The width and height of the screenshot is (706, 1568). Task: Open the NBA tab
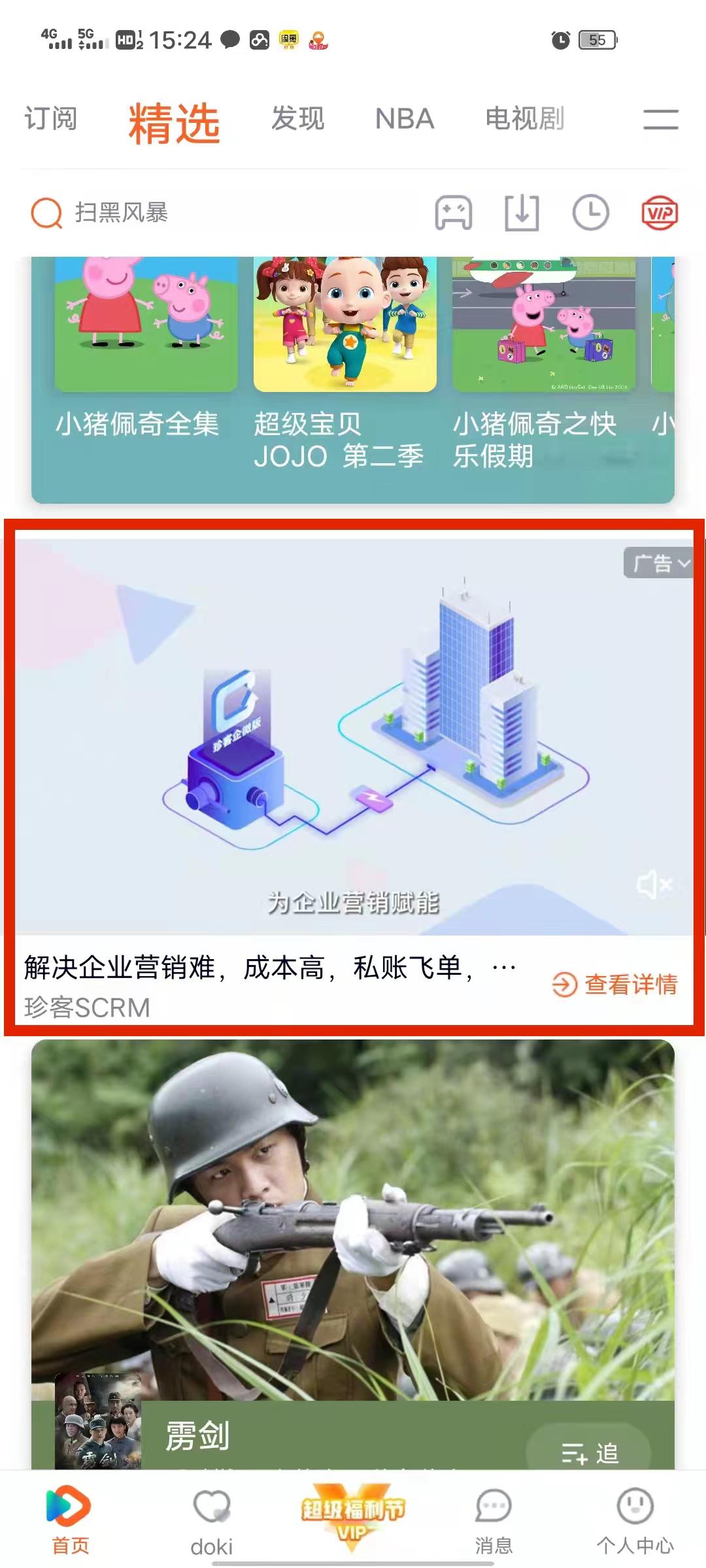pos(404,119)
